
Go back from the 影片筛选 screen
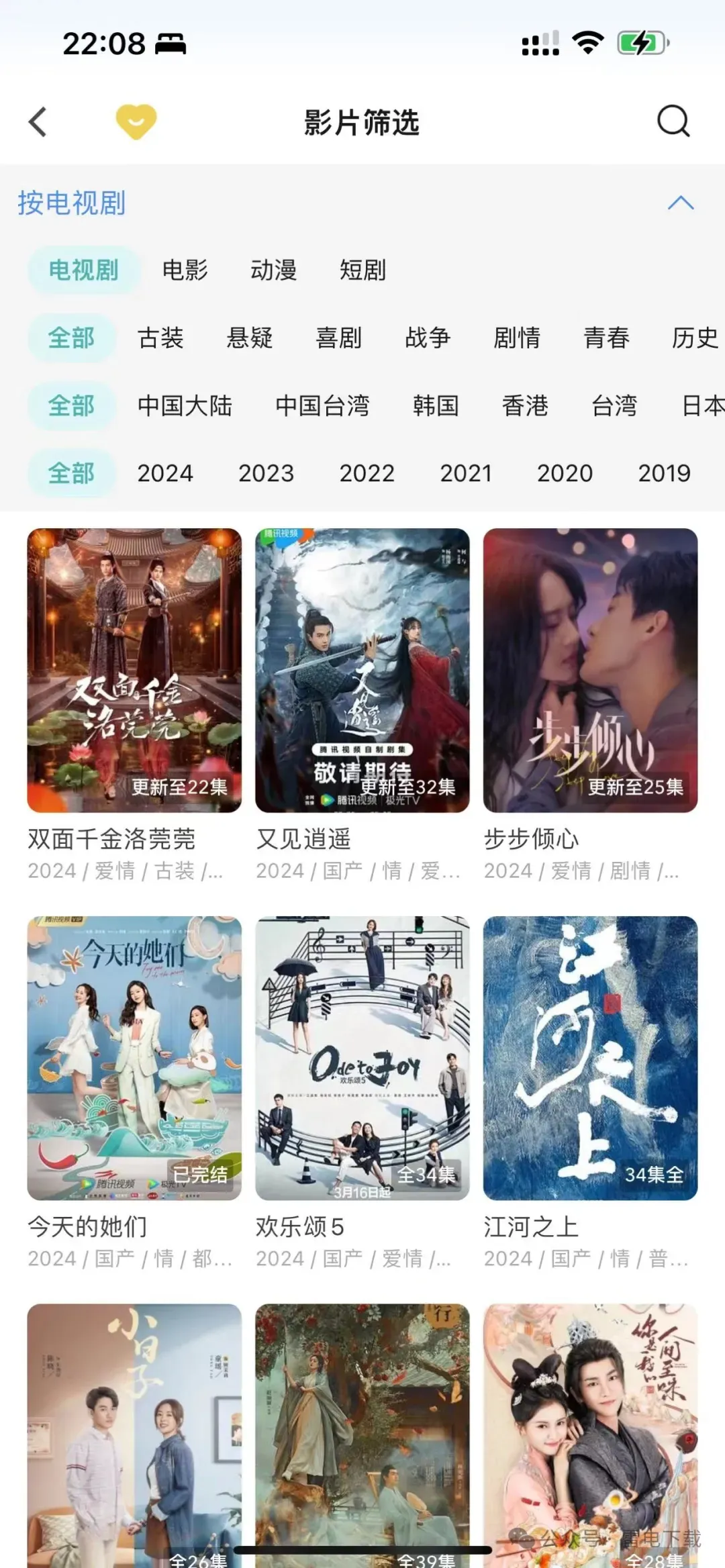pyautogui.click(x=38, y=122)
